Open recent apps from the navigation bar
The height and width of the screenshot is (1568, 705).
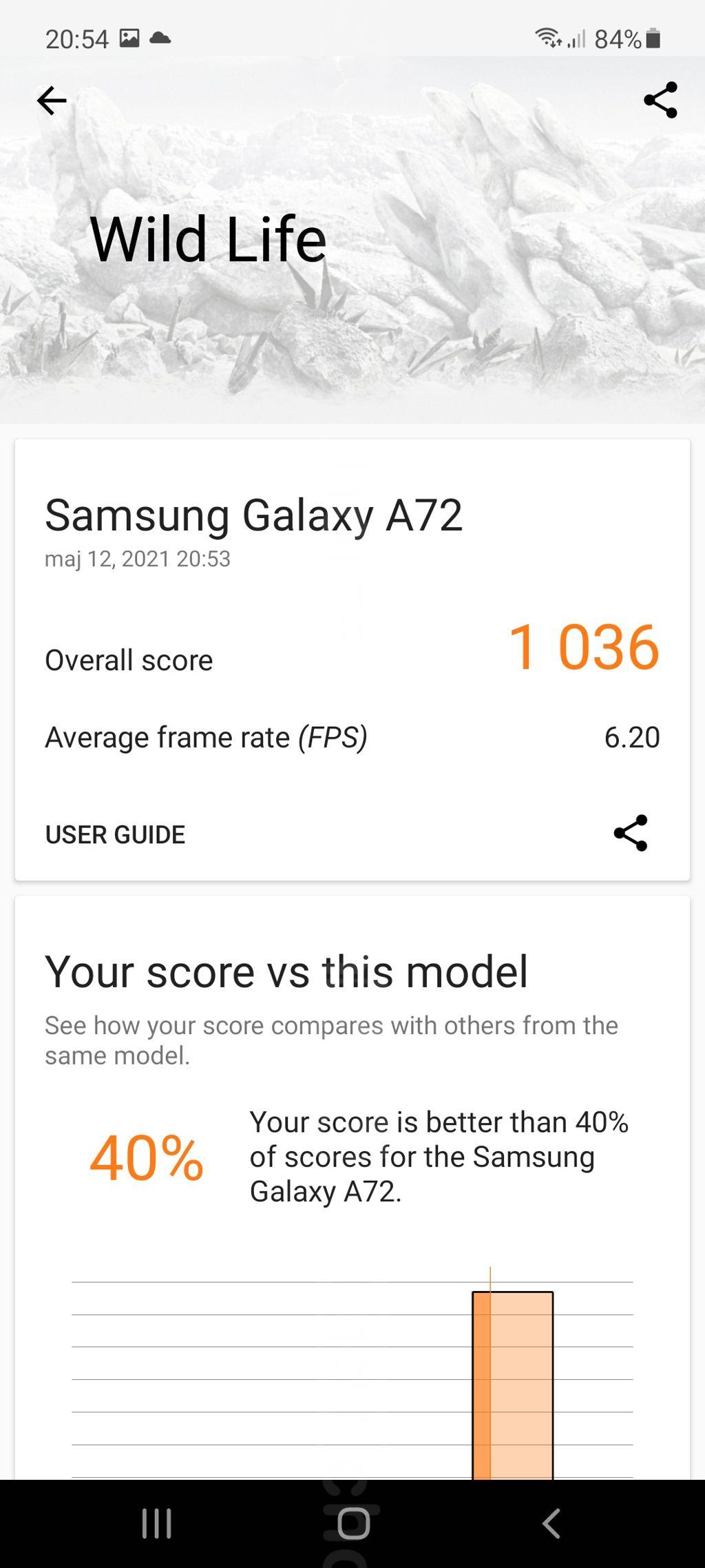tap(156, 1523)
